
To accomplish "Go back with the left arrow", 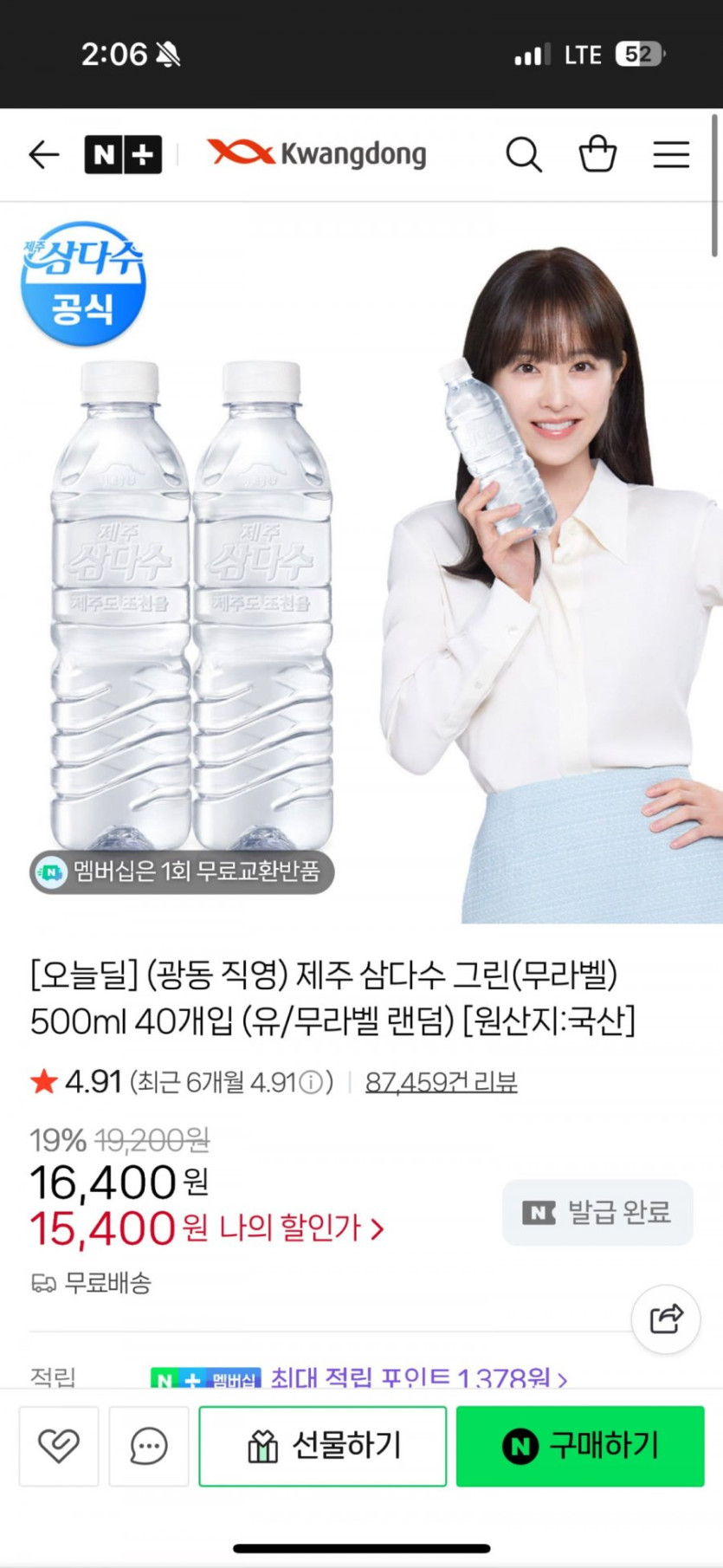I will coord(43,155).
